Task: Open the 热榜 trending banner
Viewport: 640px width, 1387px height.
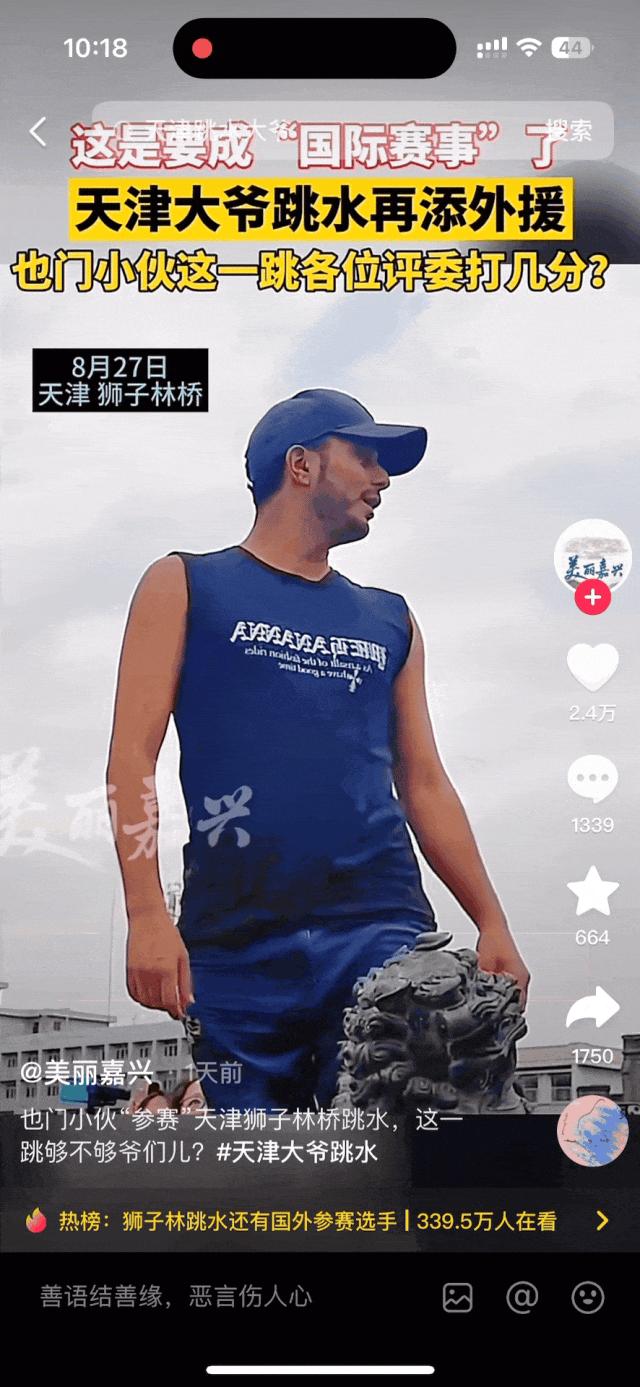Action: [x=320, y=1221]
